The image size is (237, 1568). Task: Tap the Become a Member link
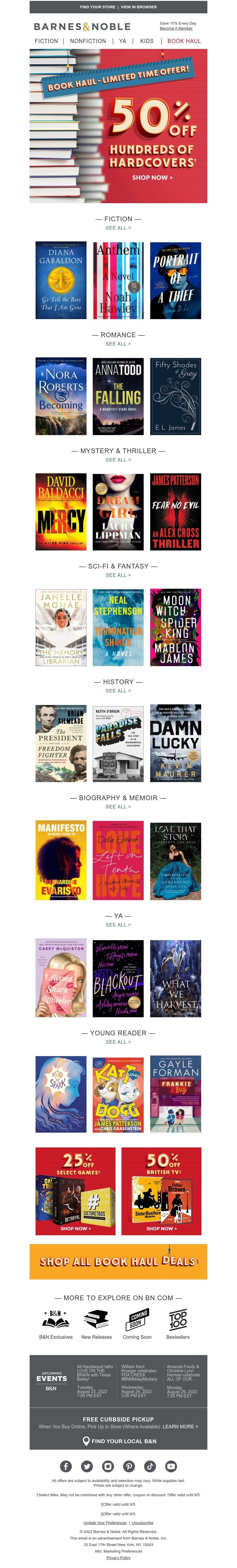pos(176,28)
